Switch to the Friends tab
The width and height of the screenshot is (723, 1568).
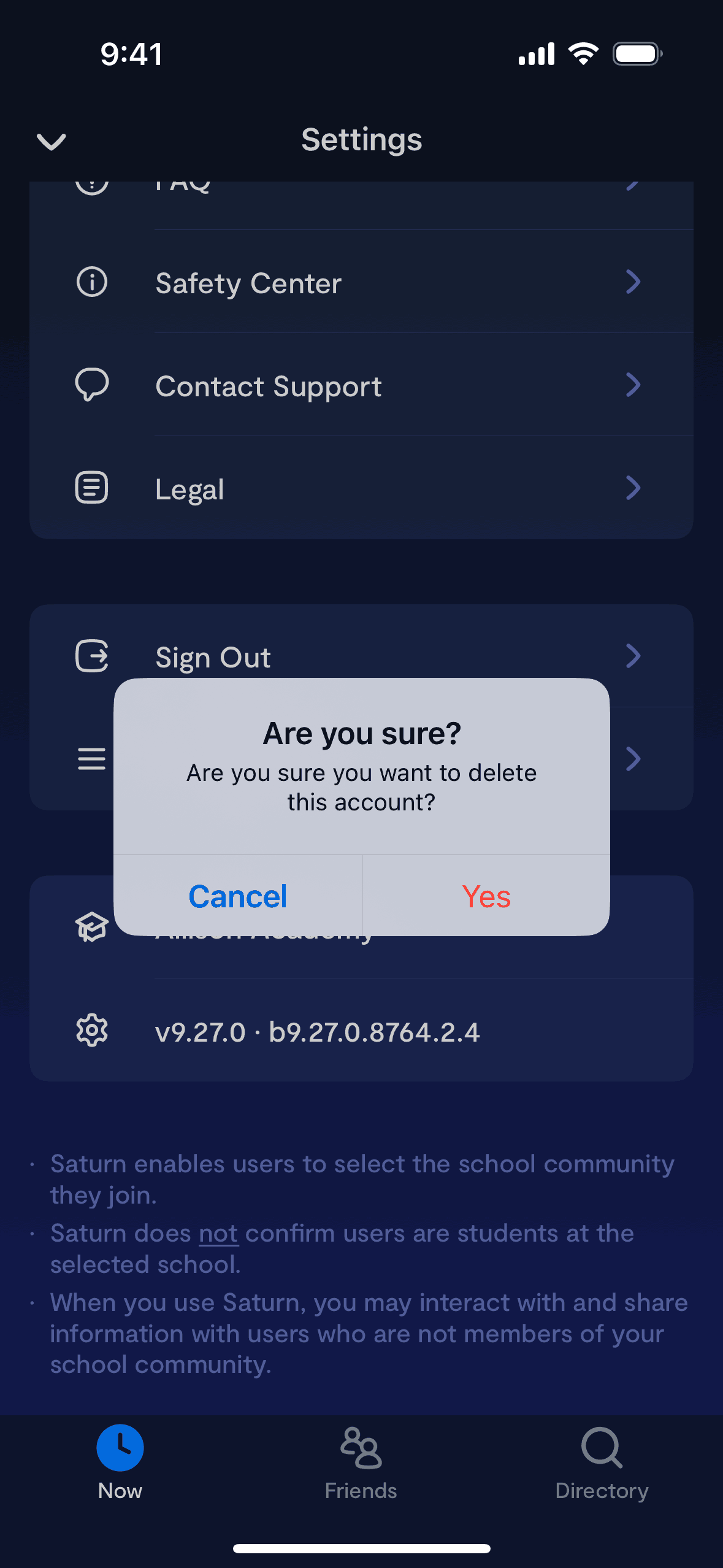pyautogui.click(x=361, y=1462)
